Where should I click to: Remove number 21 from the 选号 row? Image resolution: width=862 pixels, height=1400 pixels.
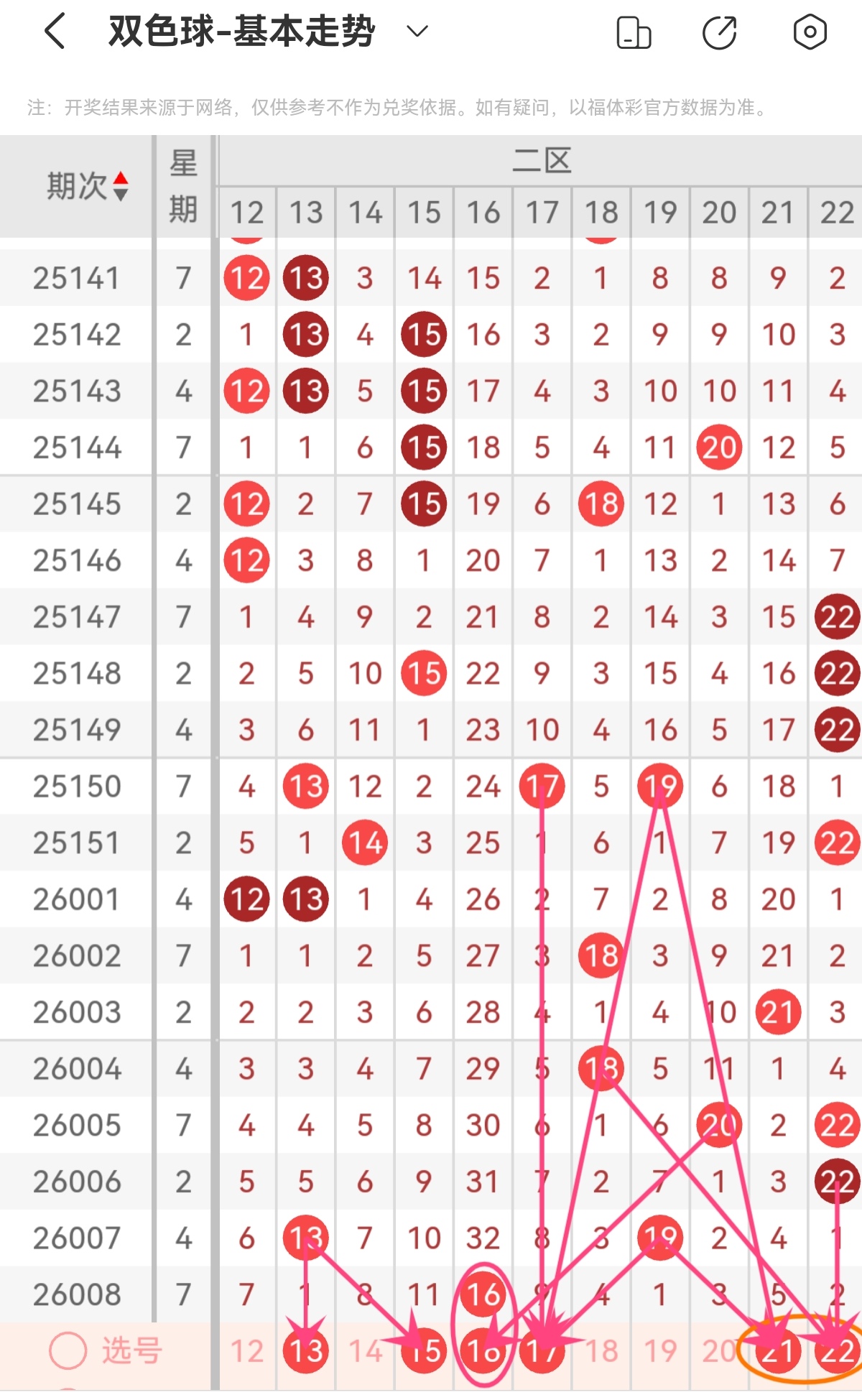coord(778,1351)
